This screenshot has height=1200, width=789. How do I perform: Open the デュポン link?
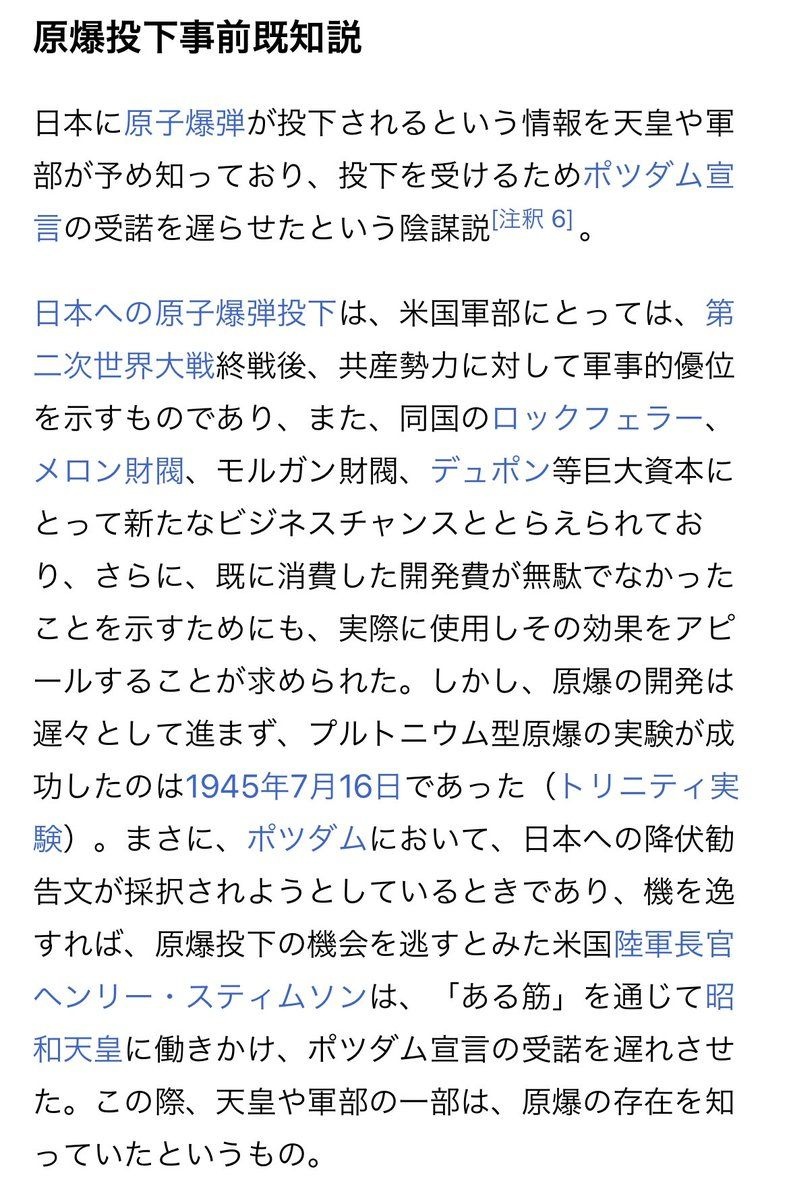491,469
